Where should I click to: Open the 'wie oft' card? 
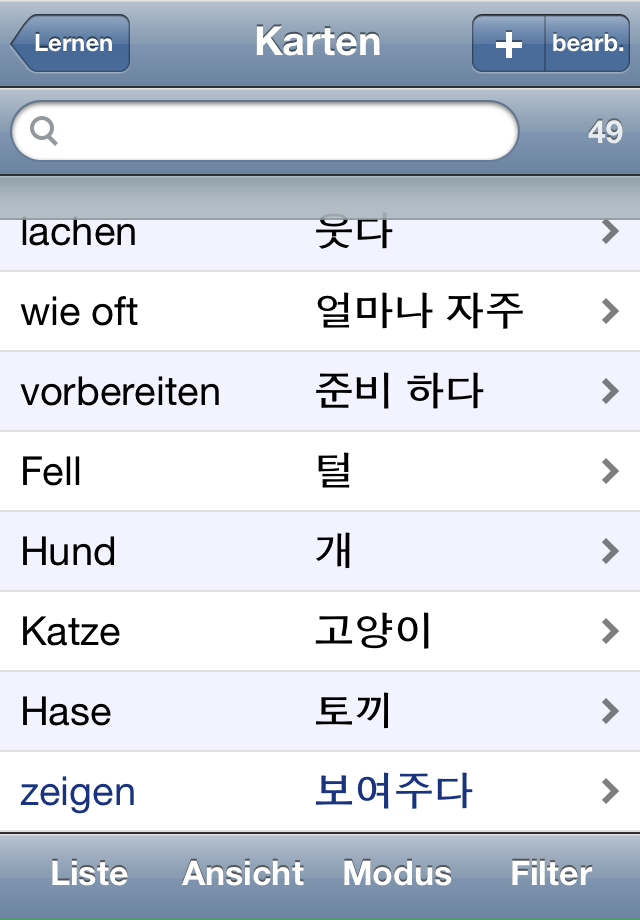tap(320, 312)
